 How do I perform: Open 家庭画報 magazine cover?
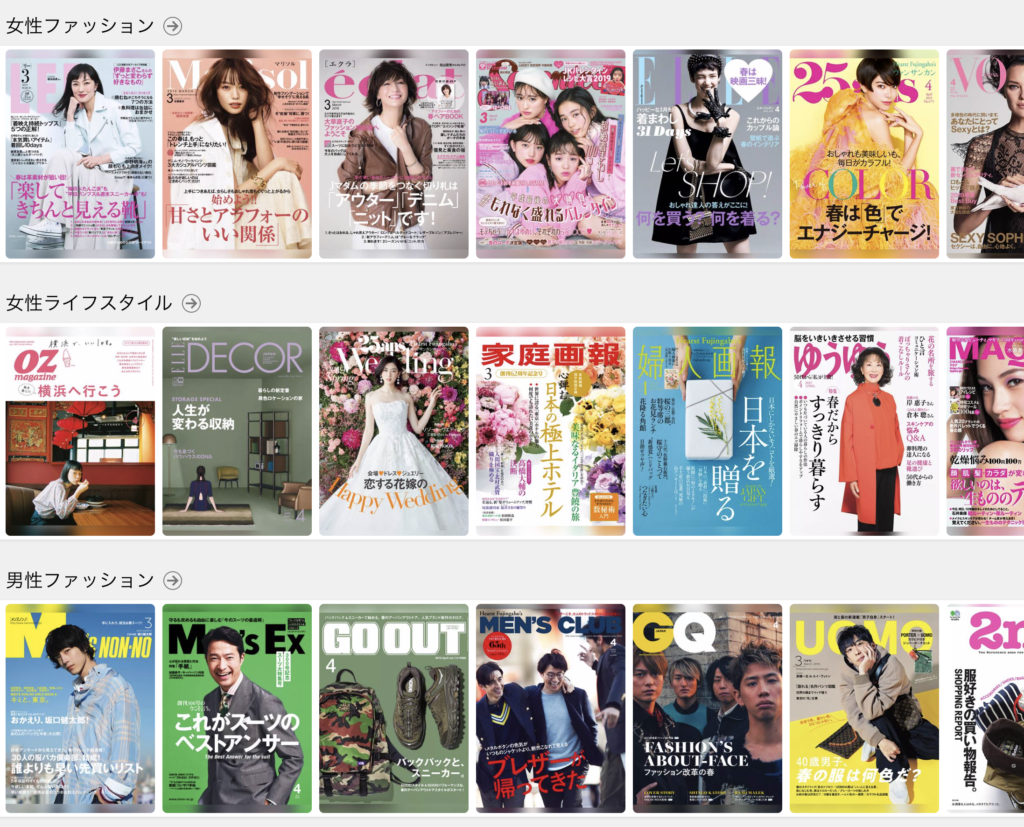[550, 431]
